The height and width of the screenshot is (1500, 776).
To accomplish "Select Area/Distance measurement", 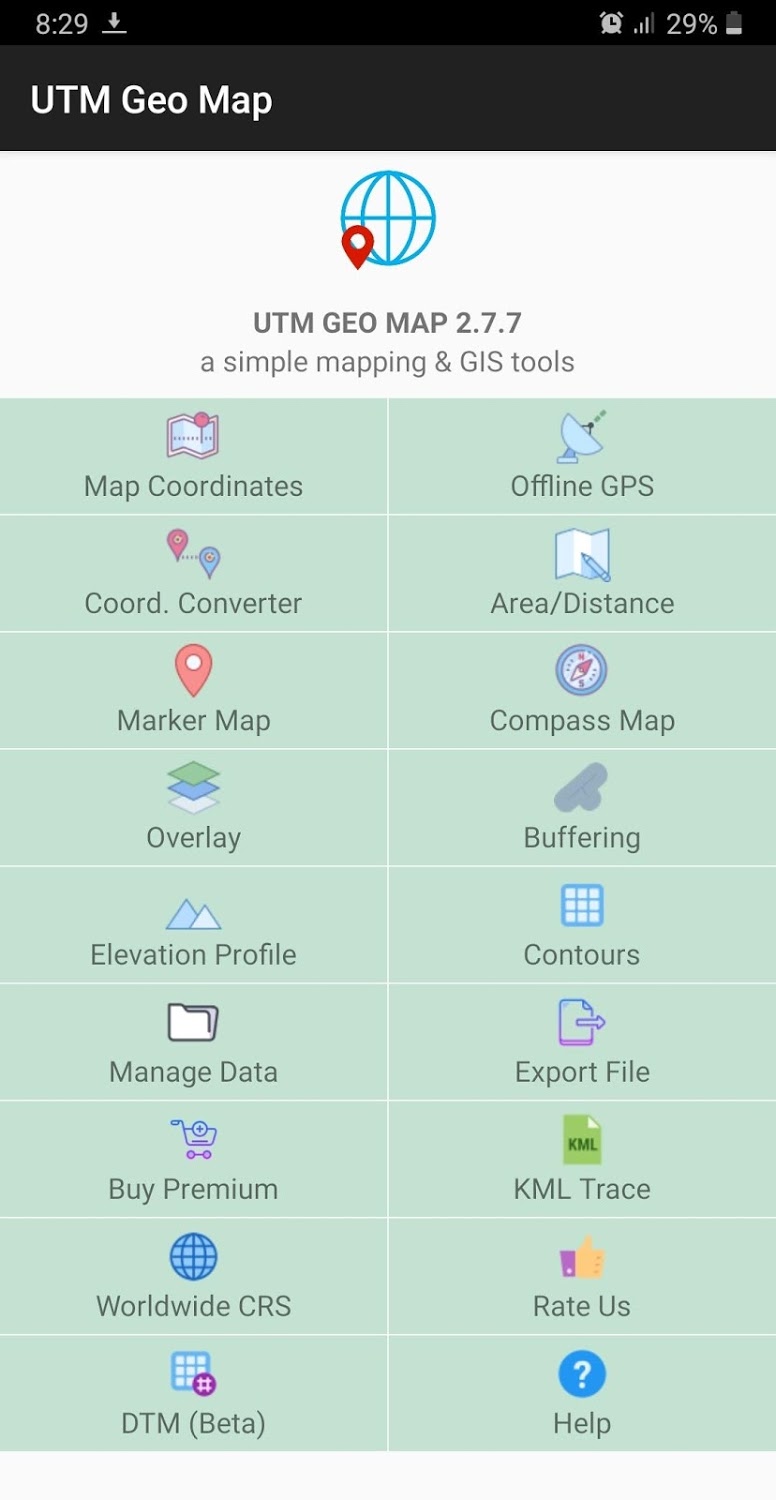I will pyautogui.click(x=582, y=574).
